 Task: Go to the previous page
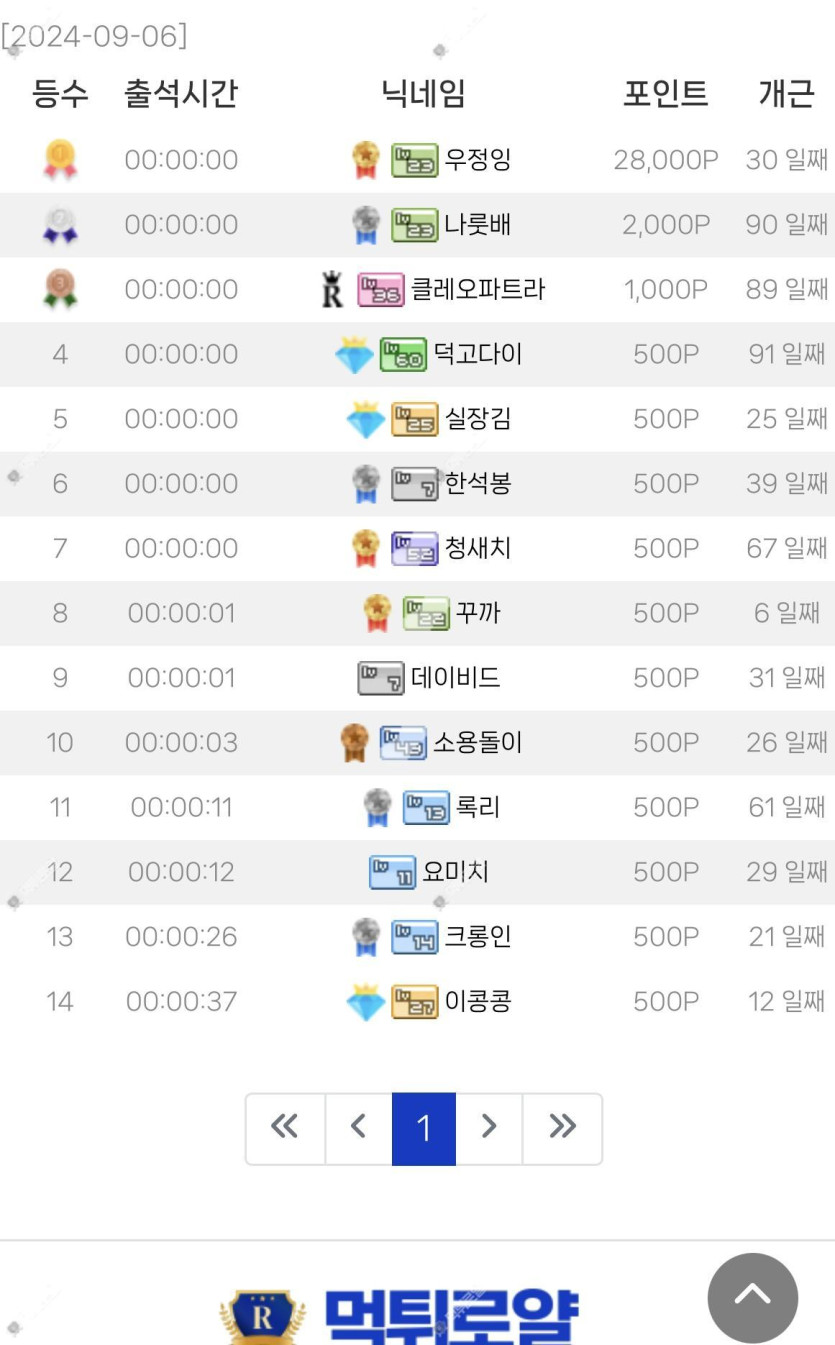(x=358, y=1128)
